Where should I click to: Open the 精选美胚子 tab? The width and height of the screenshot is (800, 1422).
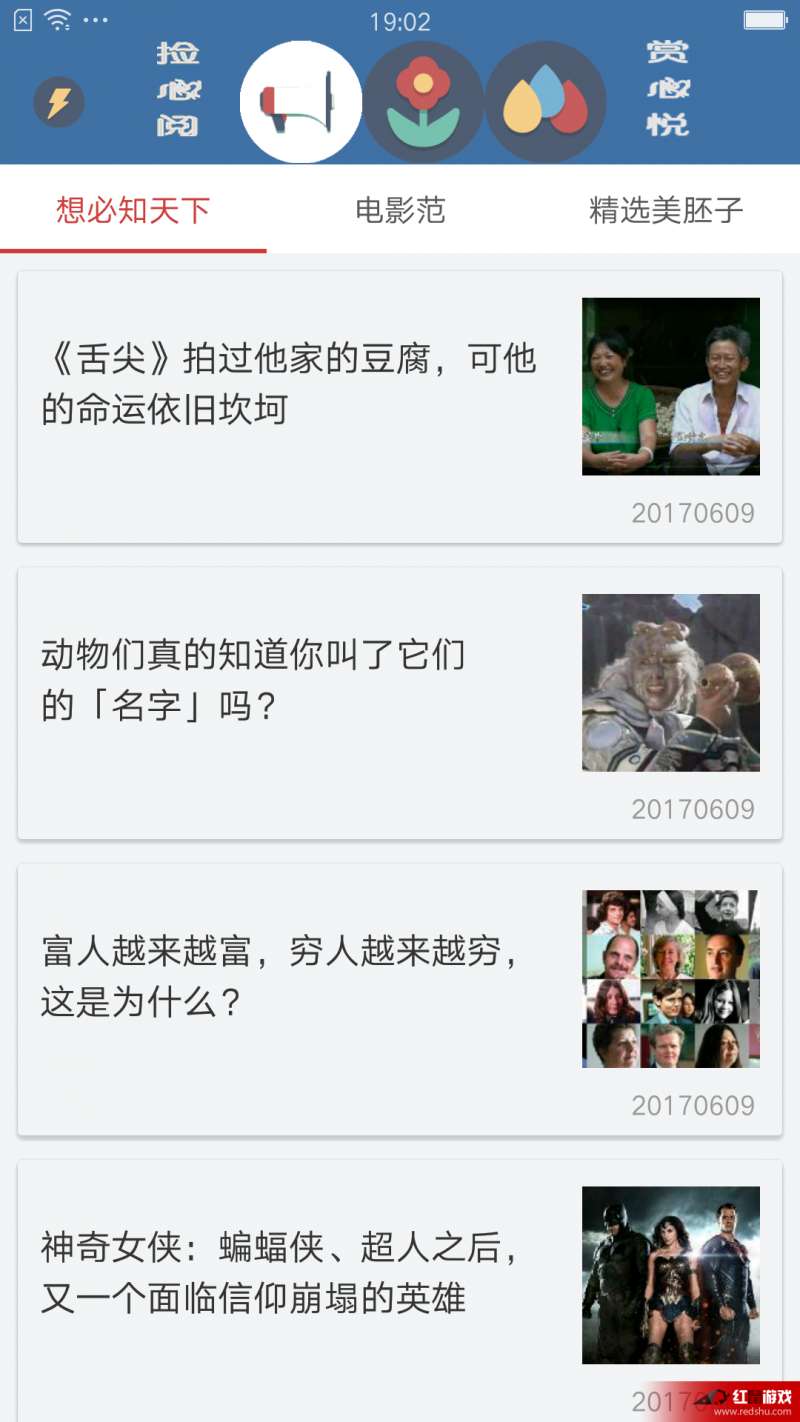click(667, 210)
